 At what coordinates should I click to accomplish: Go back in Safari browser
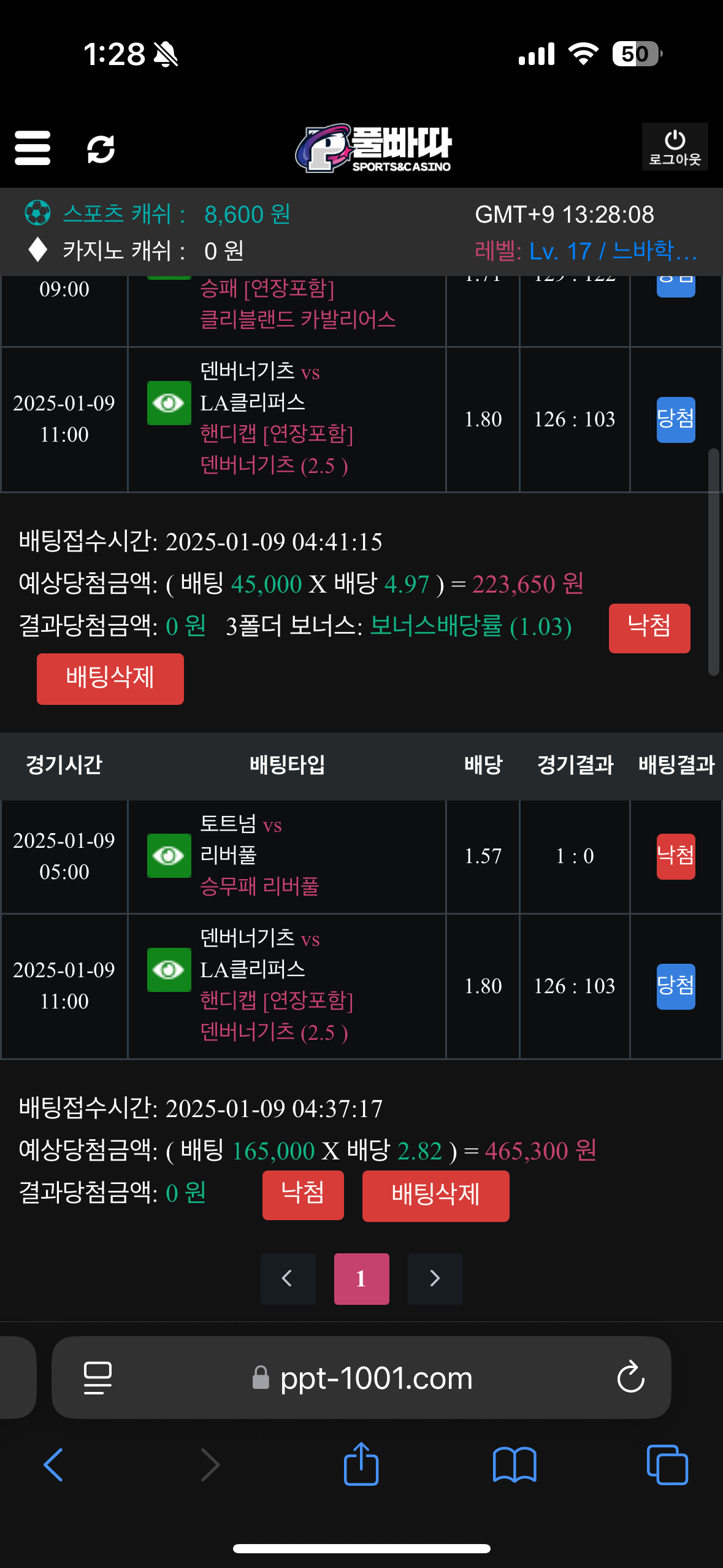coord(54,1465)
